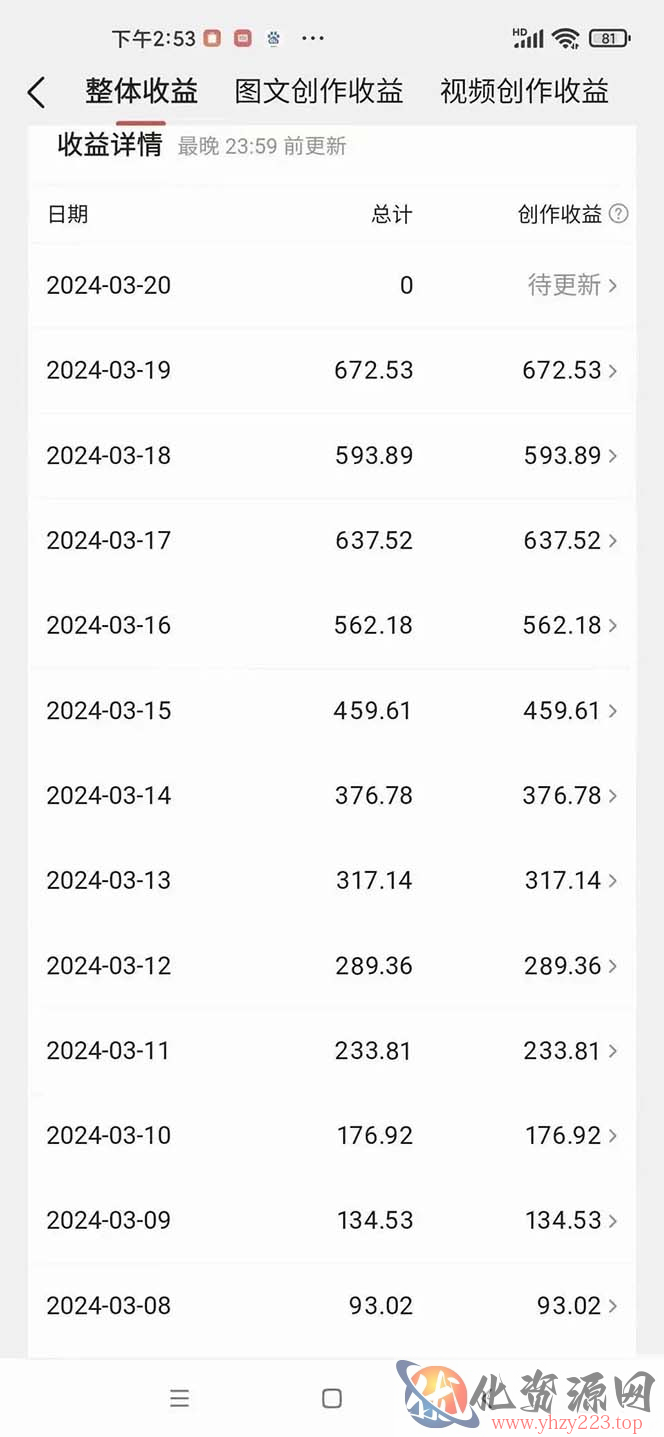
Task: Open the help icon next to 创作收益
Action: coord(619,214)
